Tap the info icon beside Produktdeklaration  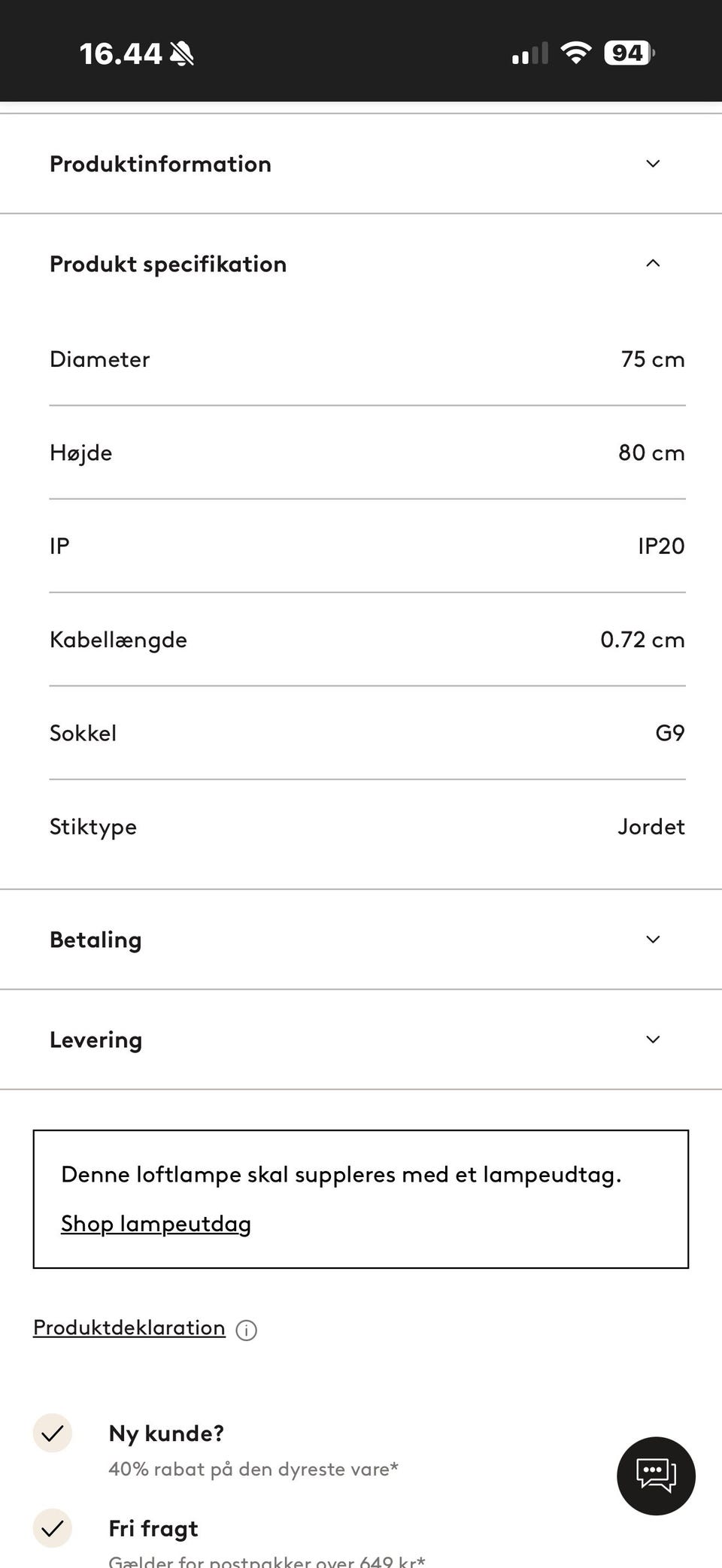247,1330
